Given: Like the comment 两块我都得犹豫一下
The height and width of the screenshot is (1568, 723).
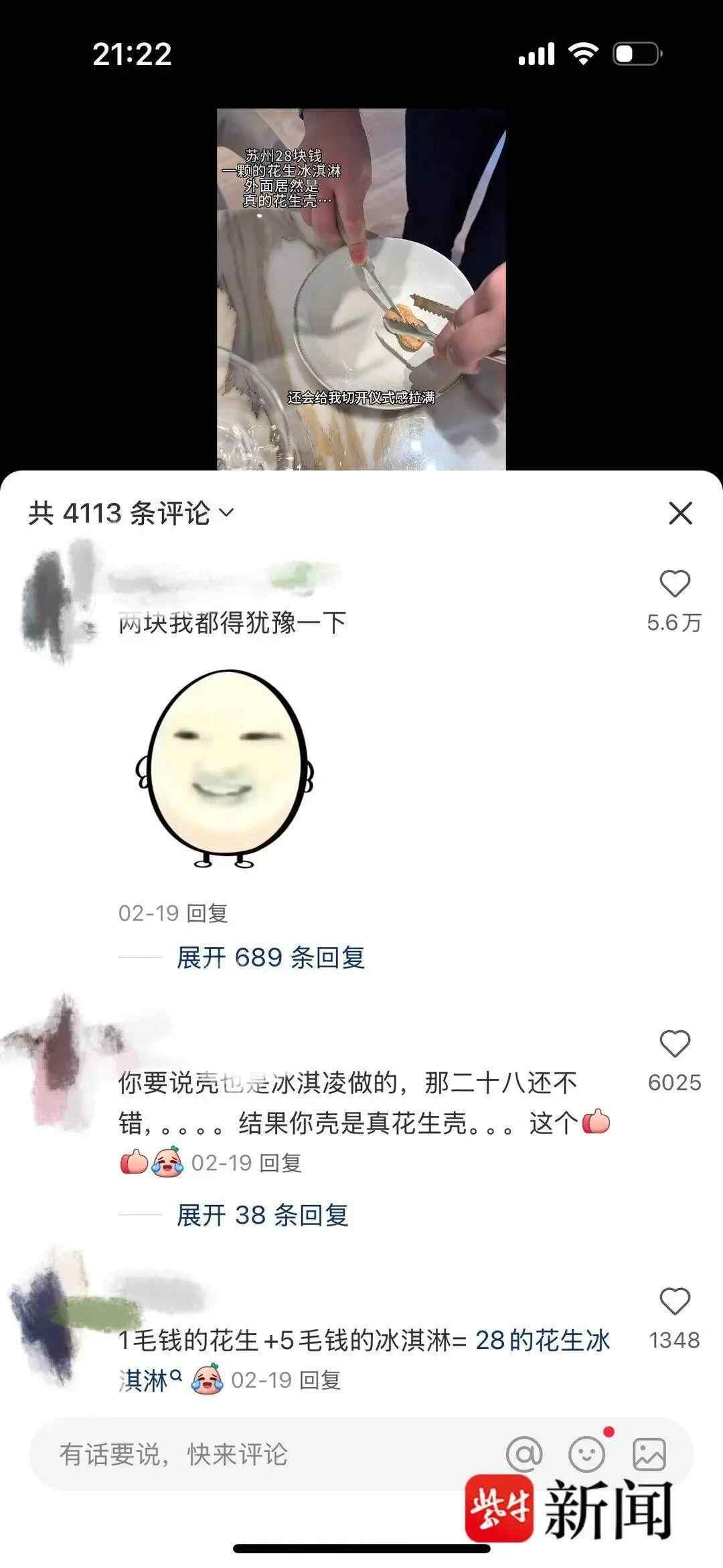Looking at the screenshot, I should tap(674, 584).
